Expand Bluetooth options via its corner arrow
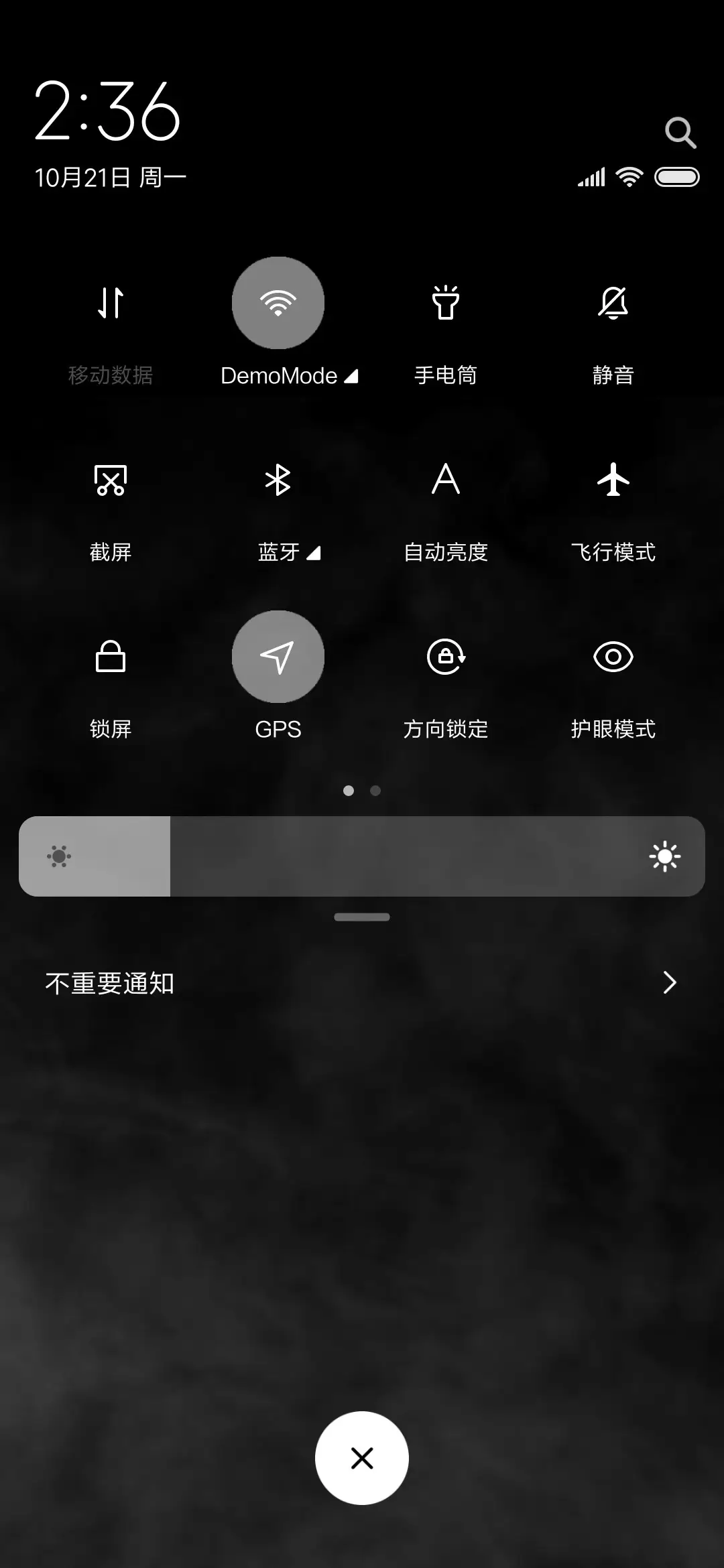 click(x=315, y=553)
